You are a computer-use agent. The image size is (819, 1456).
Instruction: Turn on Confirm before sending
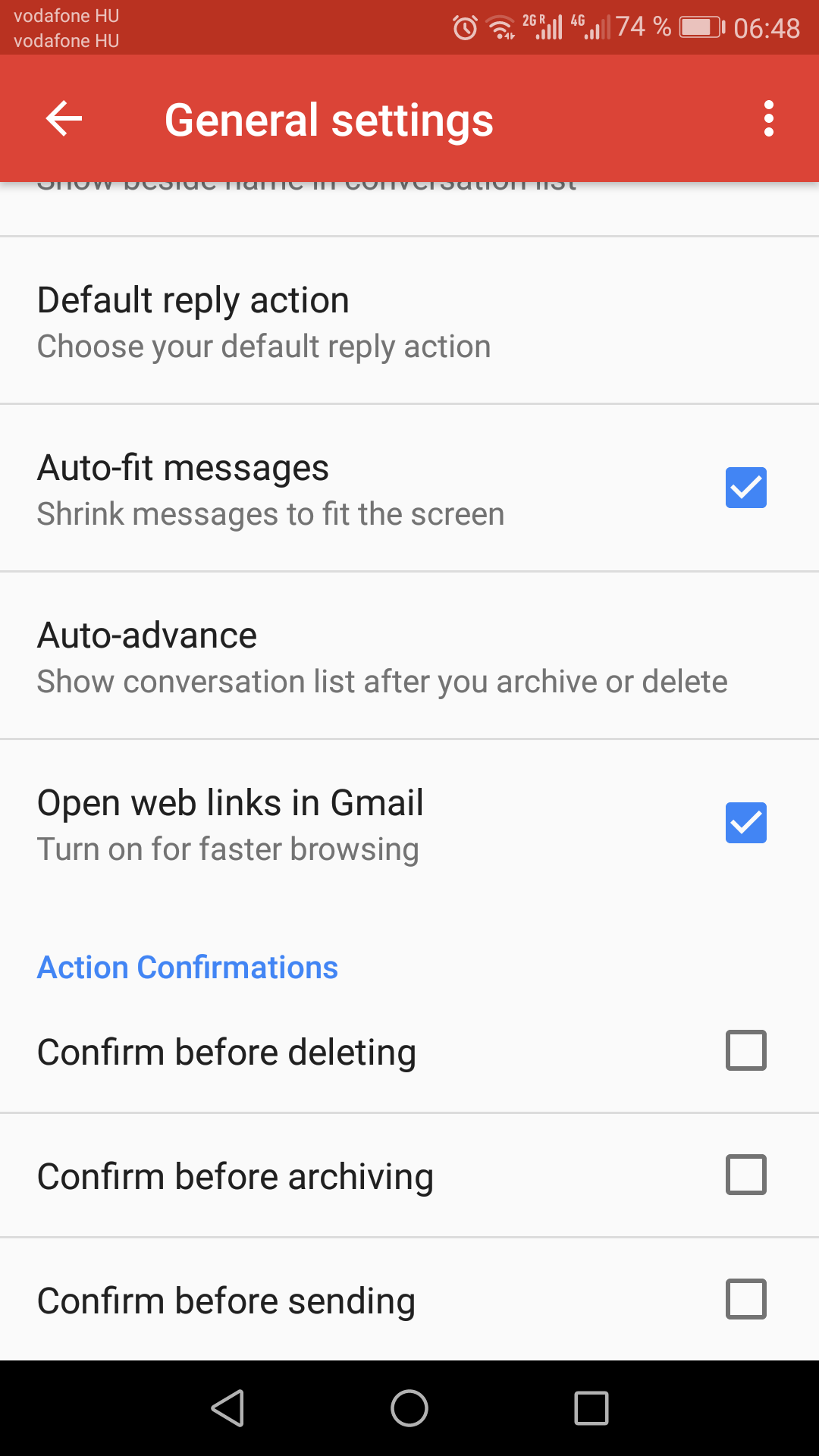tap(746, 1299)
